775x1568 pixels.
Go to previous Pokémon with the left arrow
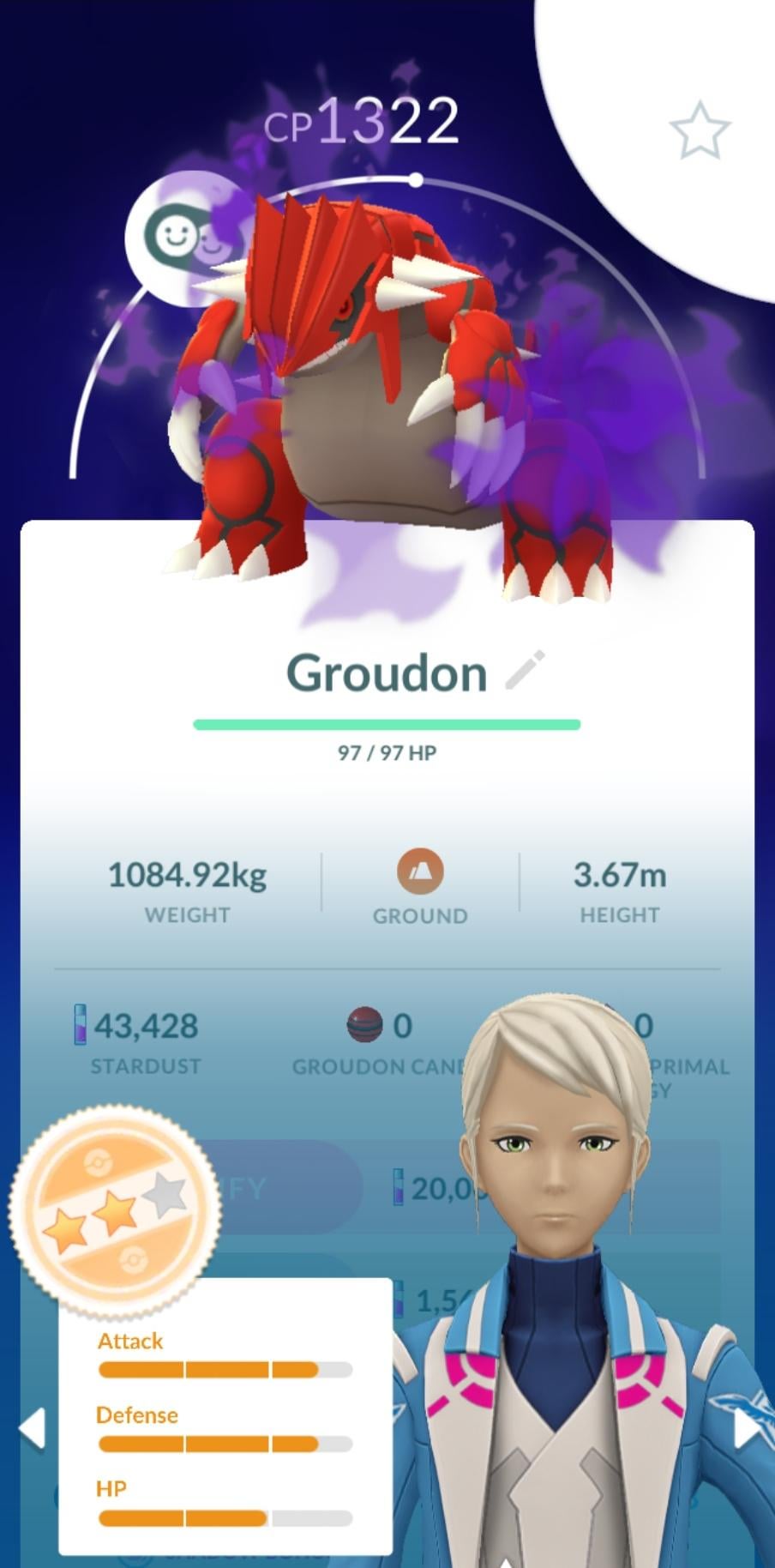tap(32, 1429)
